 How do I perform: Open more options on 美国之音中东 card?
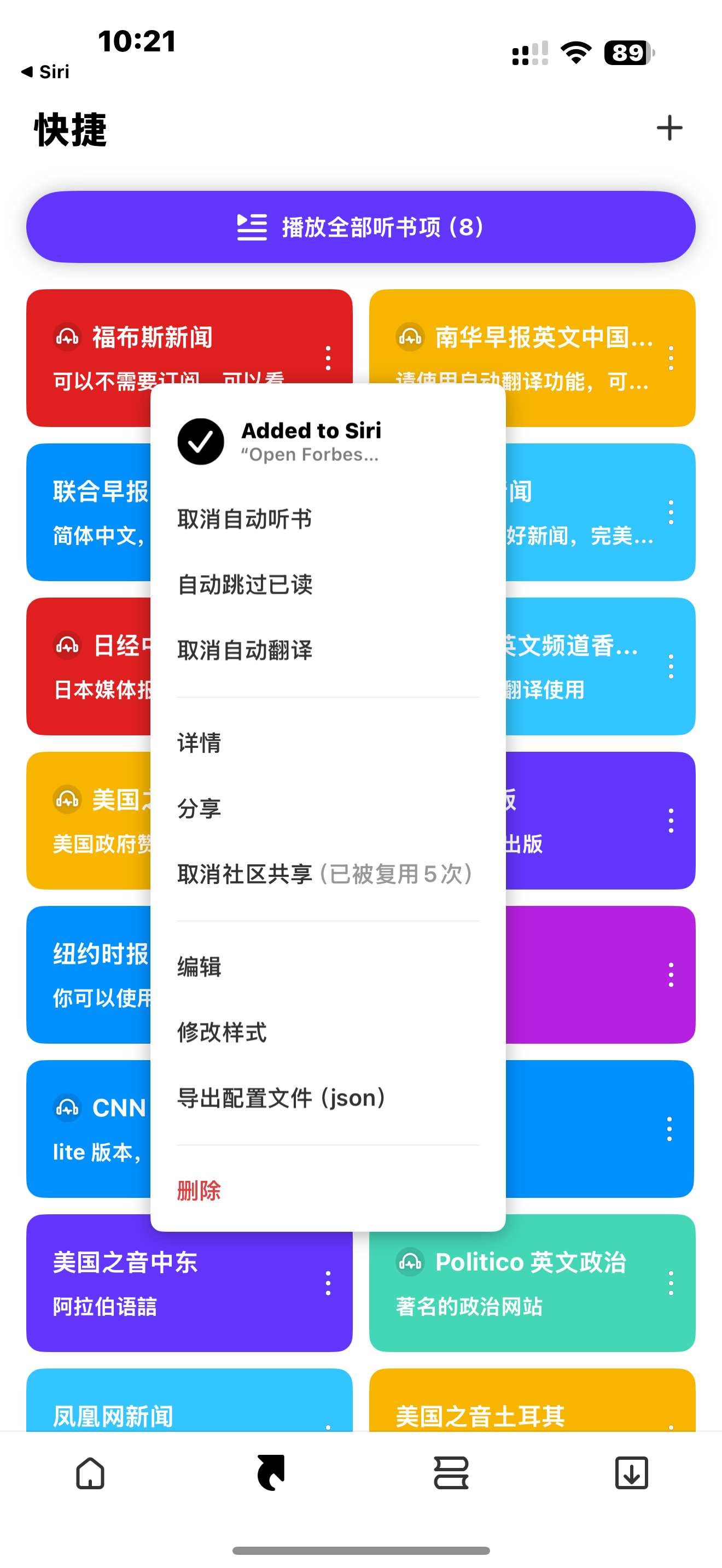(x=328, y=1283)
